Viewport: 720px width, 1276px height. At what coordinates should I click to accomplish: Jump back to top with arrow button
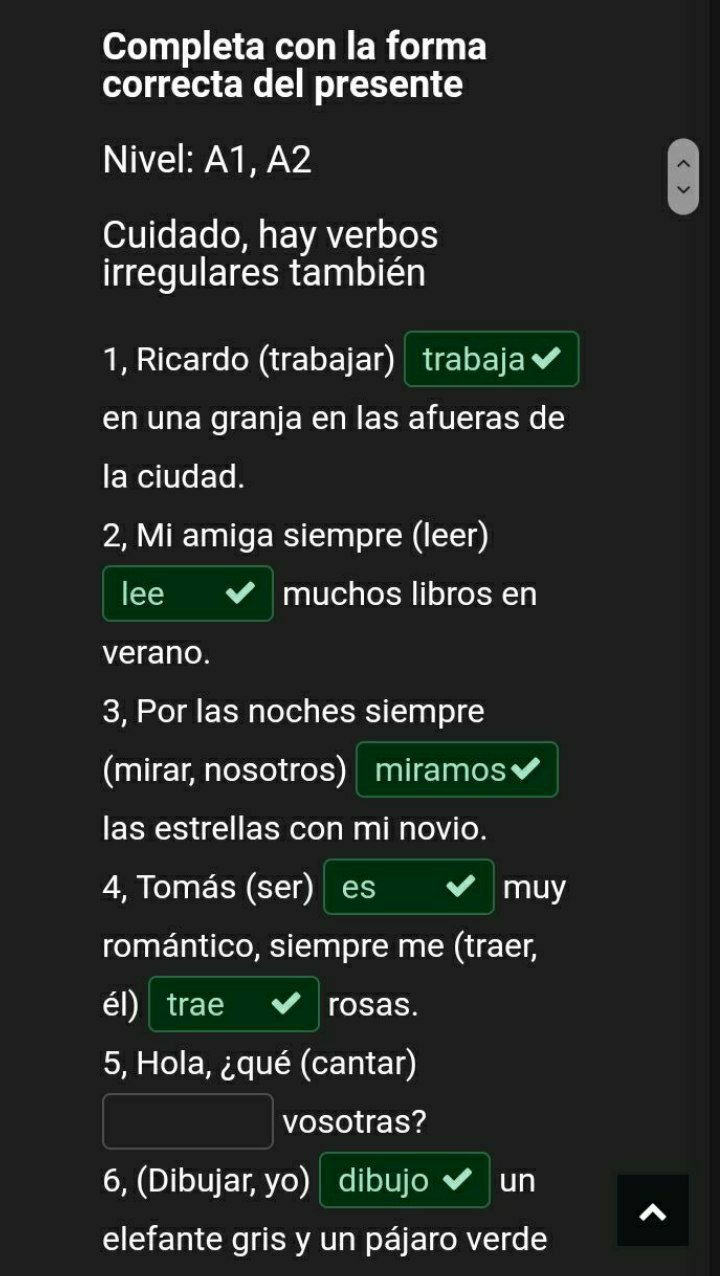point(653,1211)
